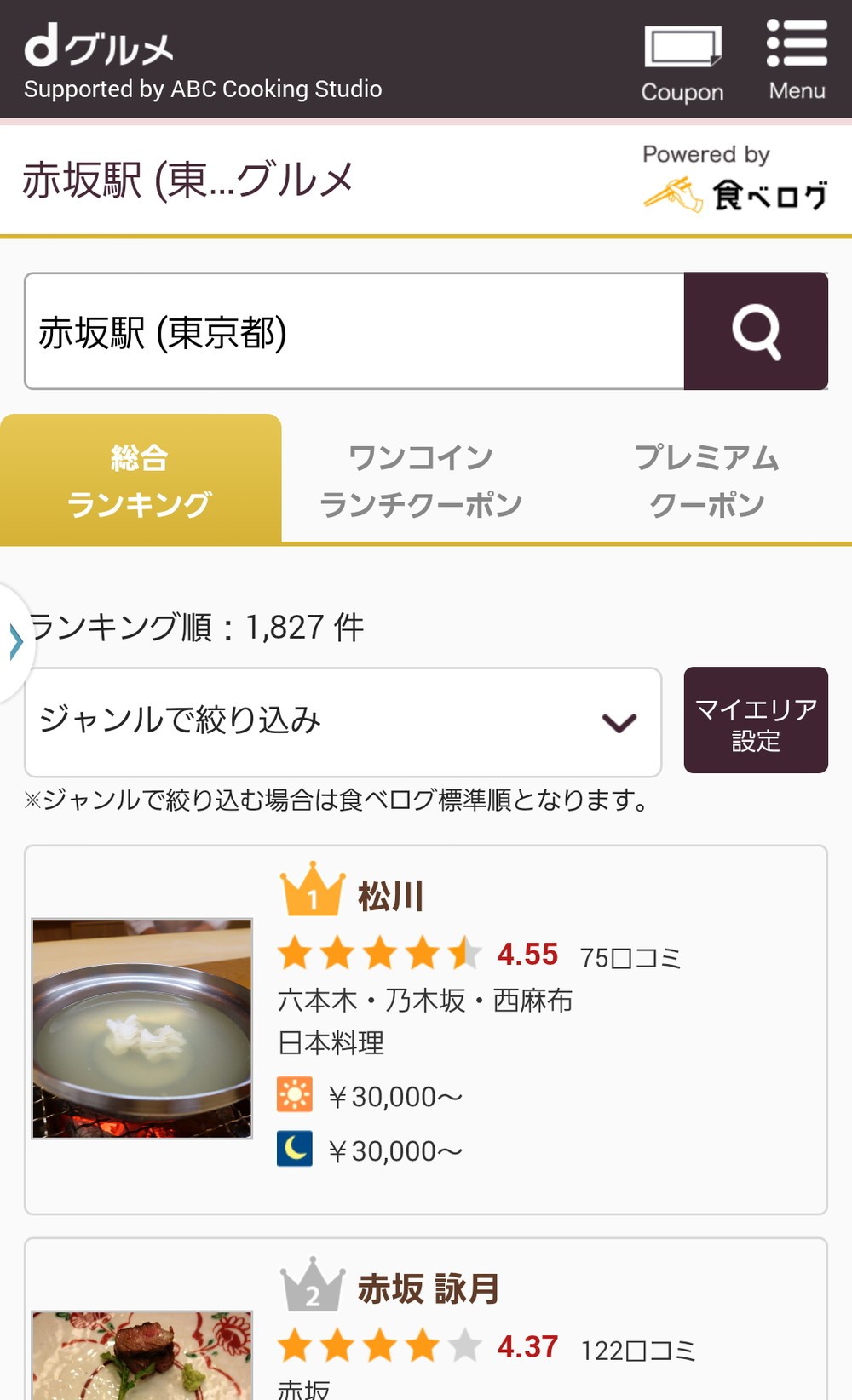Viewport: 852px width, 1400px height.
Task: Switch to the プレミアムクーポン tab
Action: [708, 479]
